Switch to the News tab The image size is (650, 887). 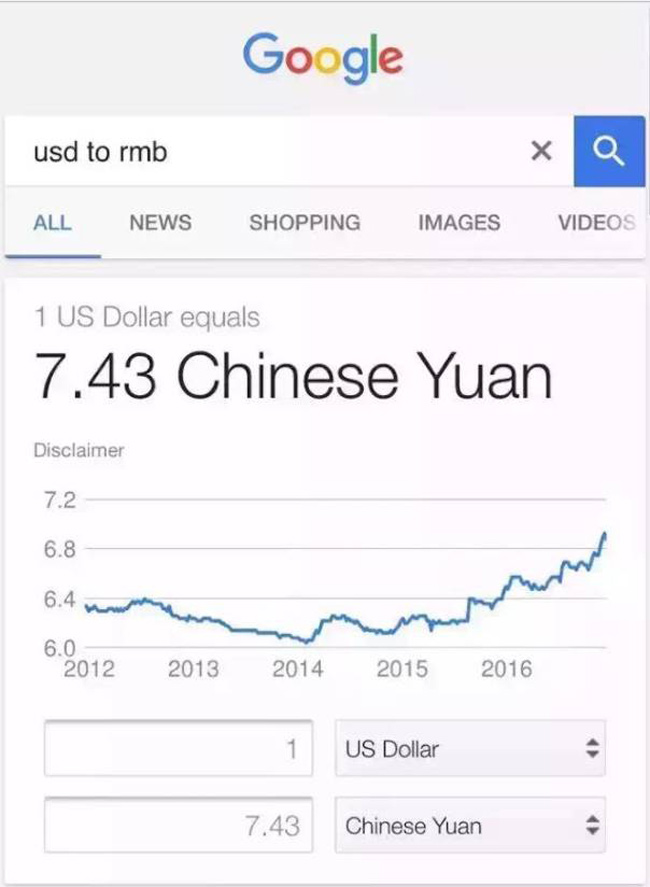(x=160, y=222)
